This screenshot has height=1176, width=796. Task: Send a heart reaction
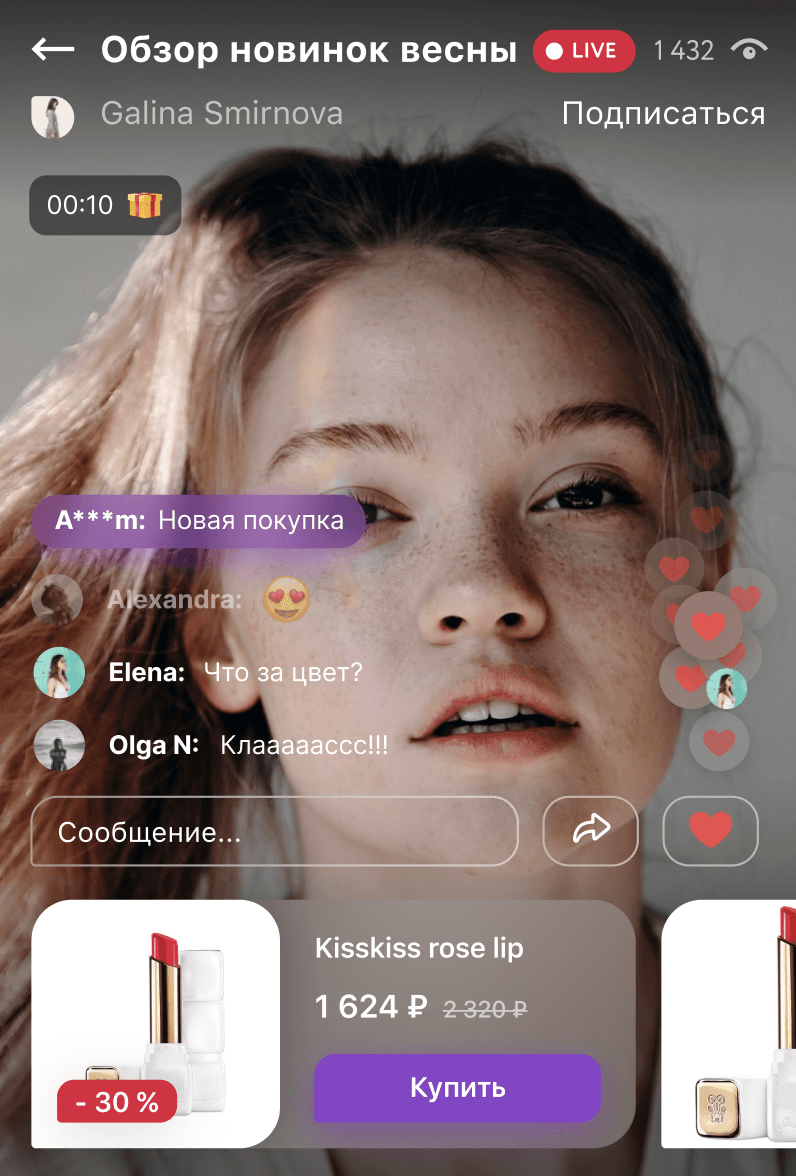click(710, 830)
